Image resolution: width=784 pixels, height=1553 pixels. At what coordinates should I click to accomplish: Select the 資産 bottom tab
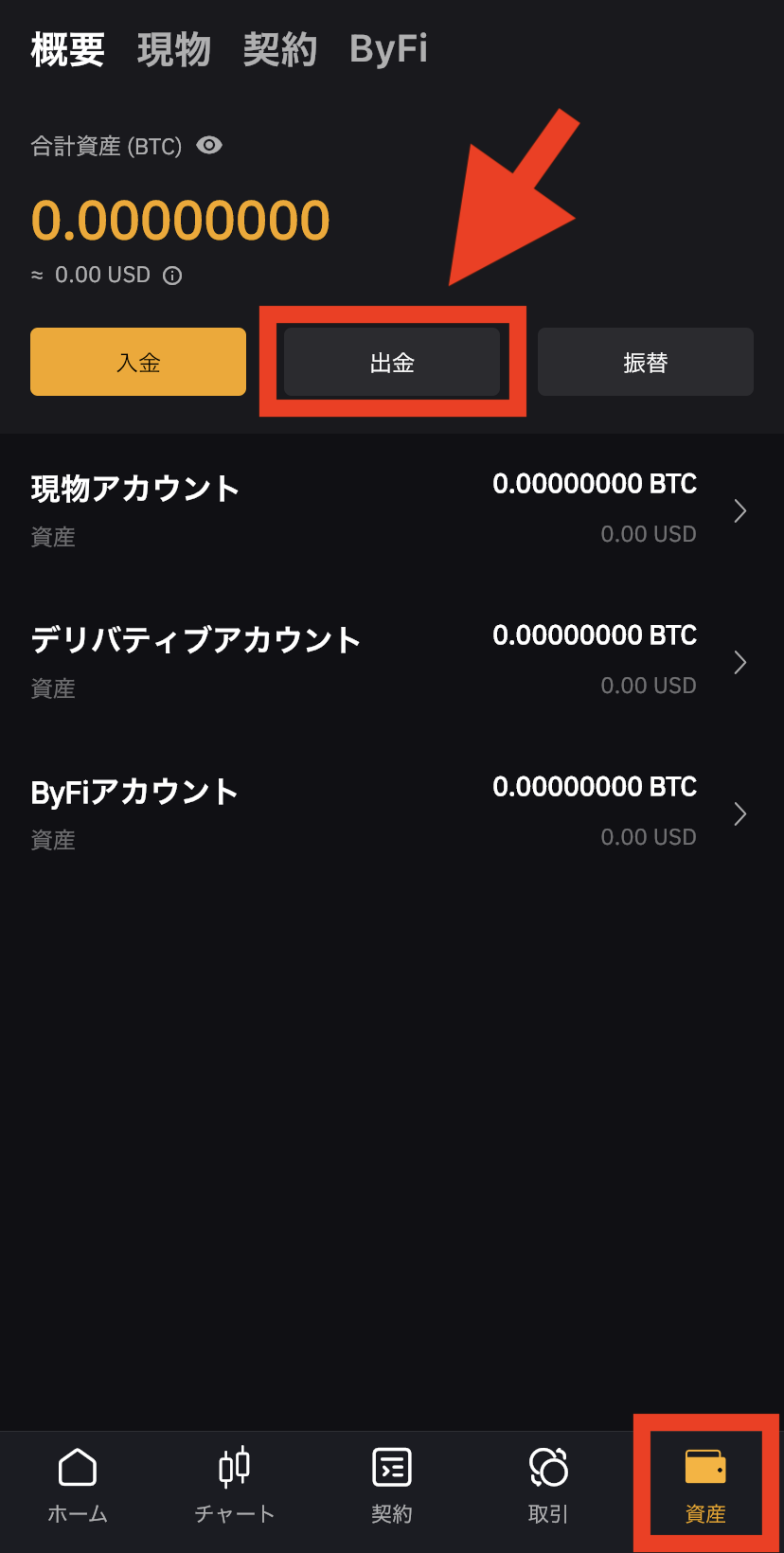(x=705, y=1485)
